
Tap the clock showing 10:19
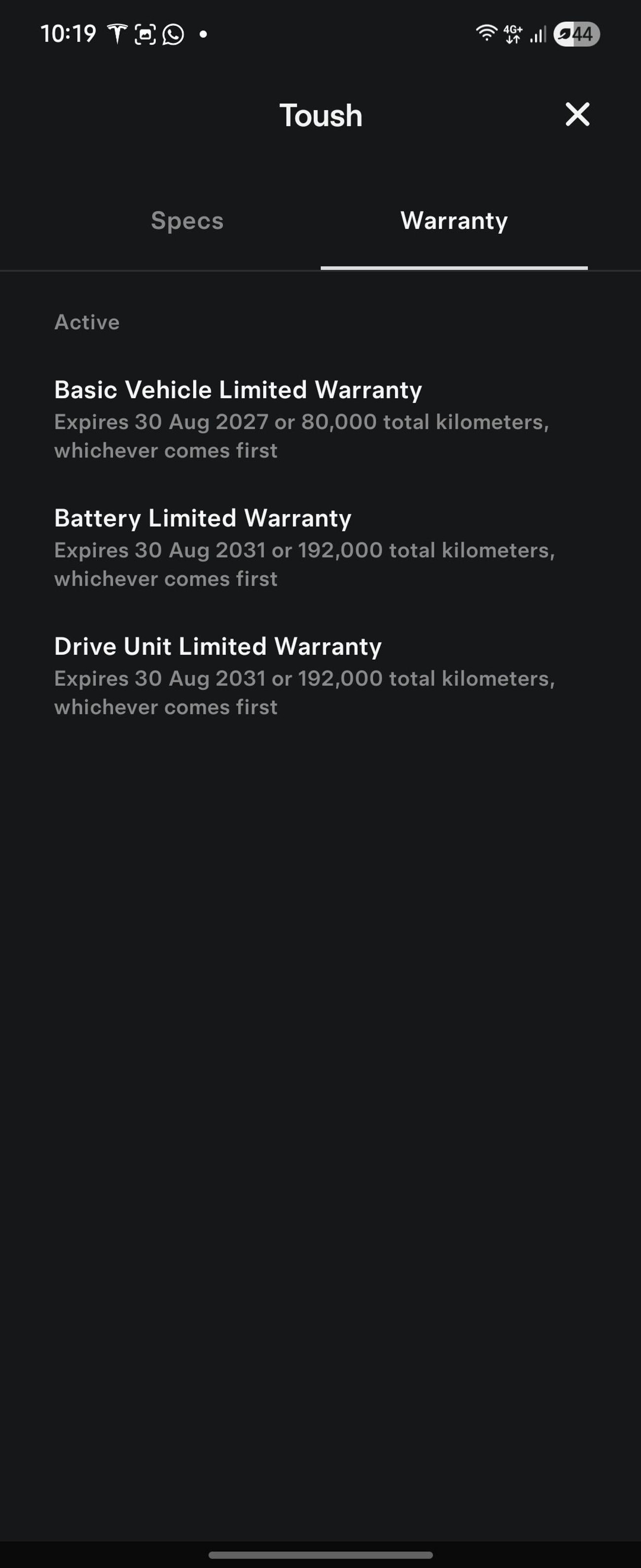[68, 34]
